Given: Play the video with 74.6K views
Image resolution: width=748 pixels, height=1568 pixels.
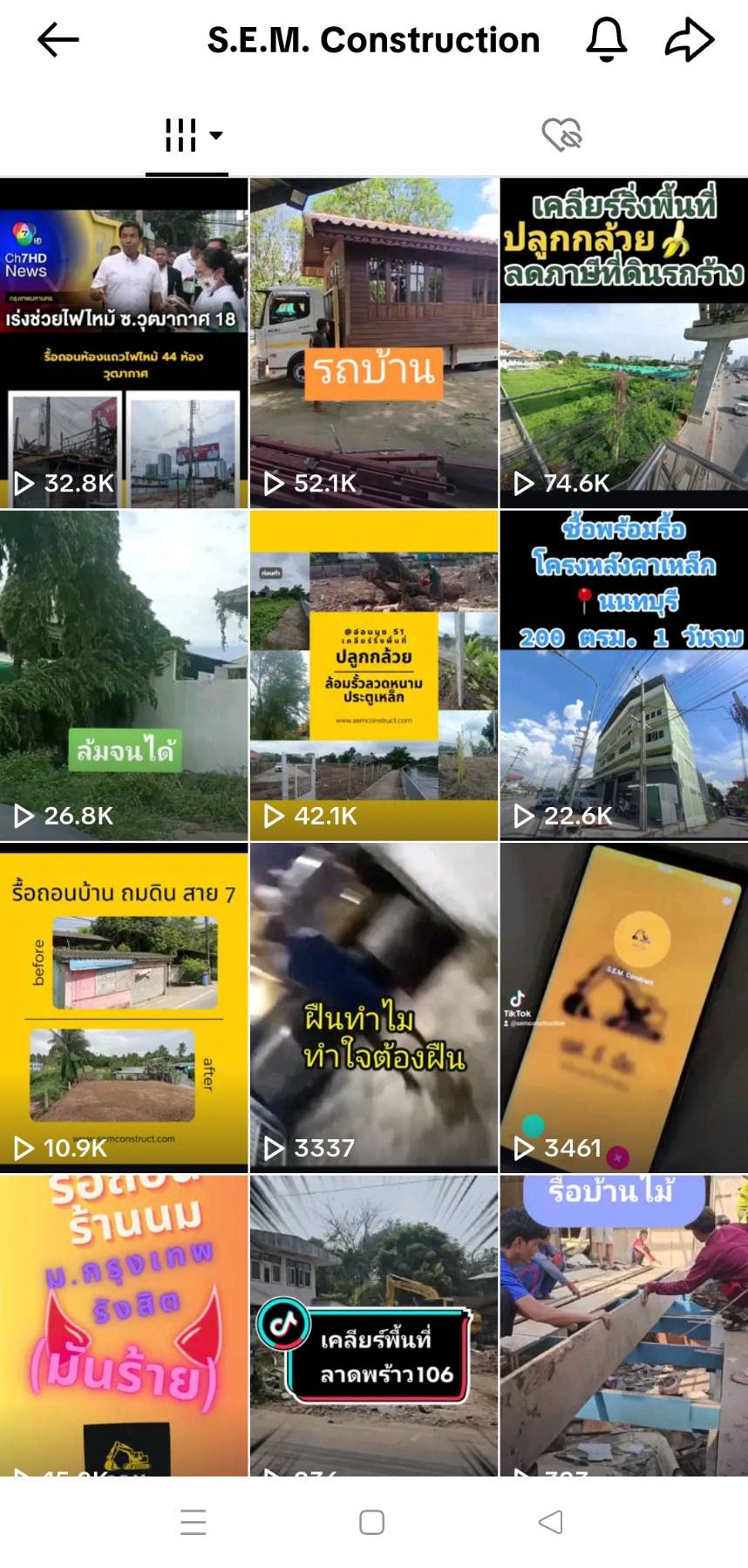Looking at the screenshot, I should coord(623,343).
